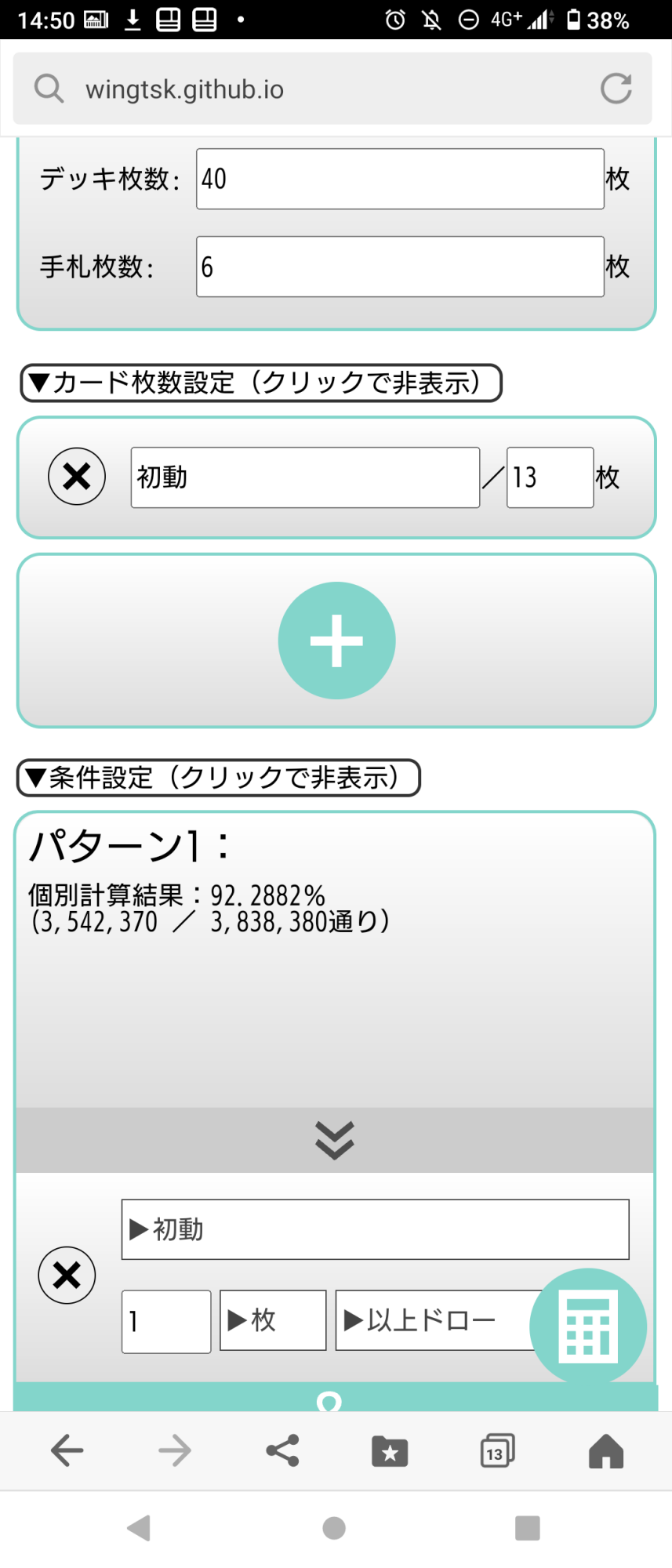Reload the page

pyautogui.click(x=616, y=89)
